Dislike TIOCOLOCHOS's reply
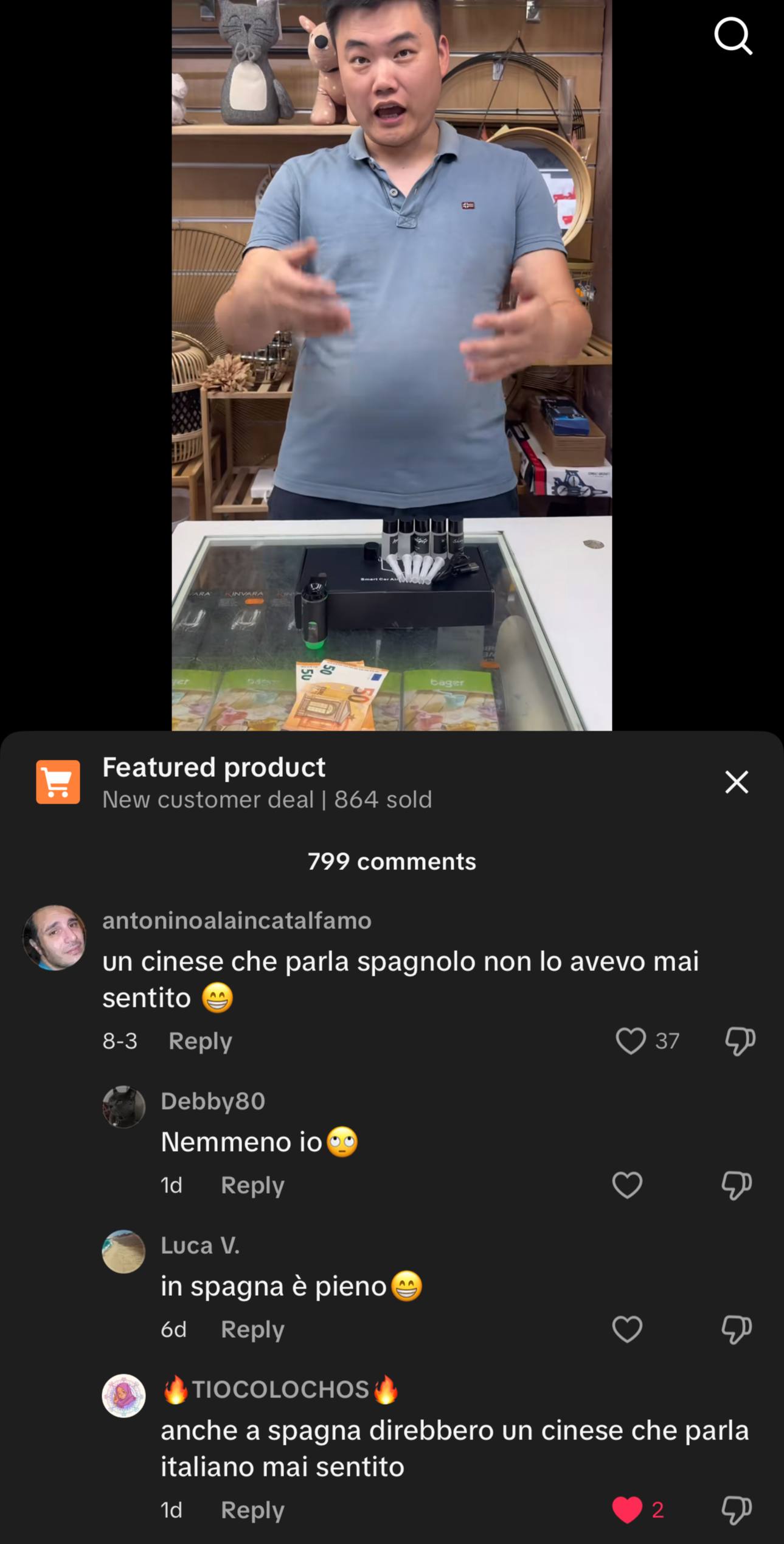784x1544 pixels. pyautogui.click(x=737, y=1509)
